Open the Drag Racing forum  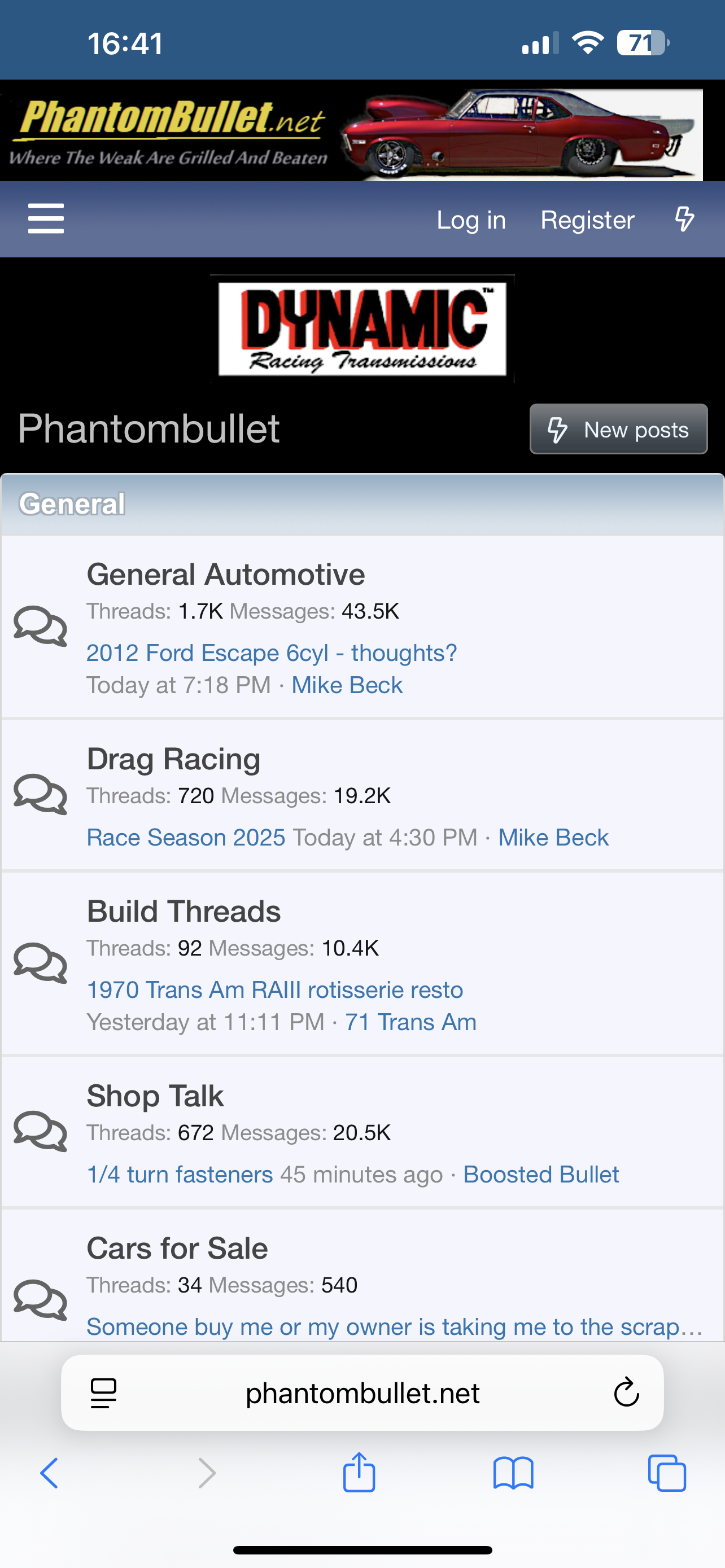173,759
